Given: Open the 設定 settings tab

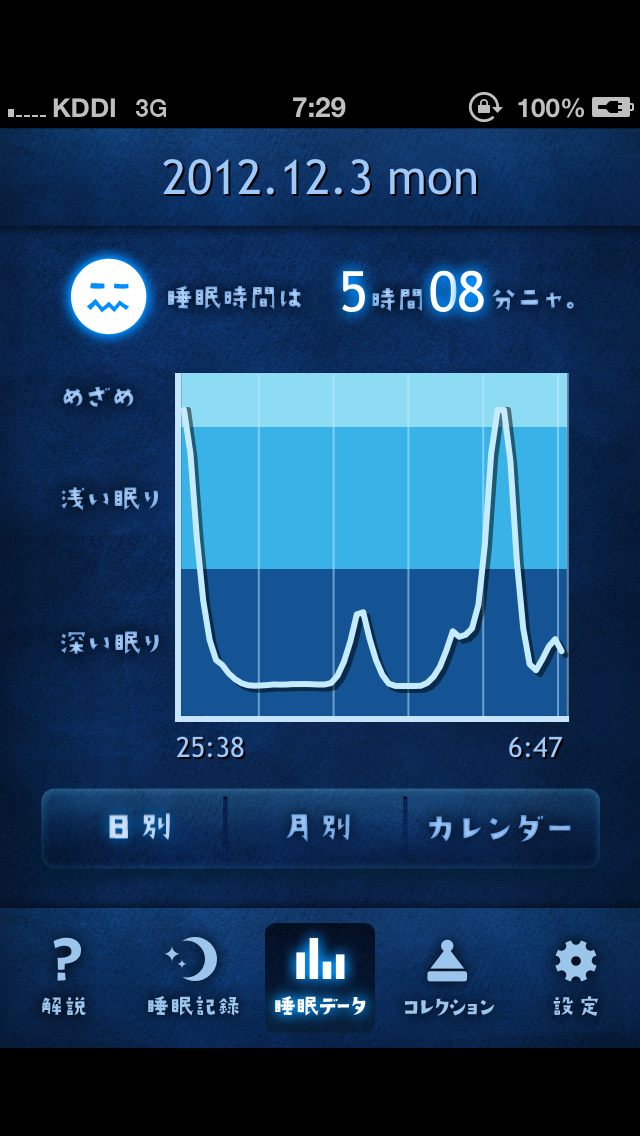Looking at the screenshot, I should [576, 977].
